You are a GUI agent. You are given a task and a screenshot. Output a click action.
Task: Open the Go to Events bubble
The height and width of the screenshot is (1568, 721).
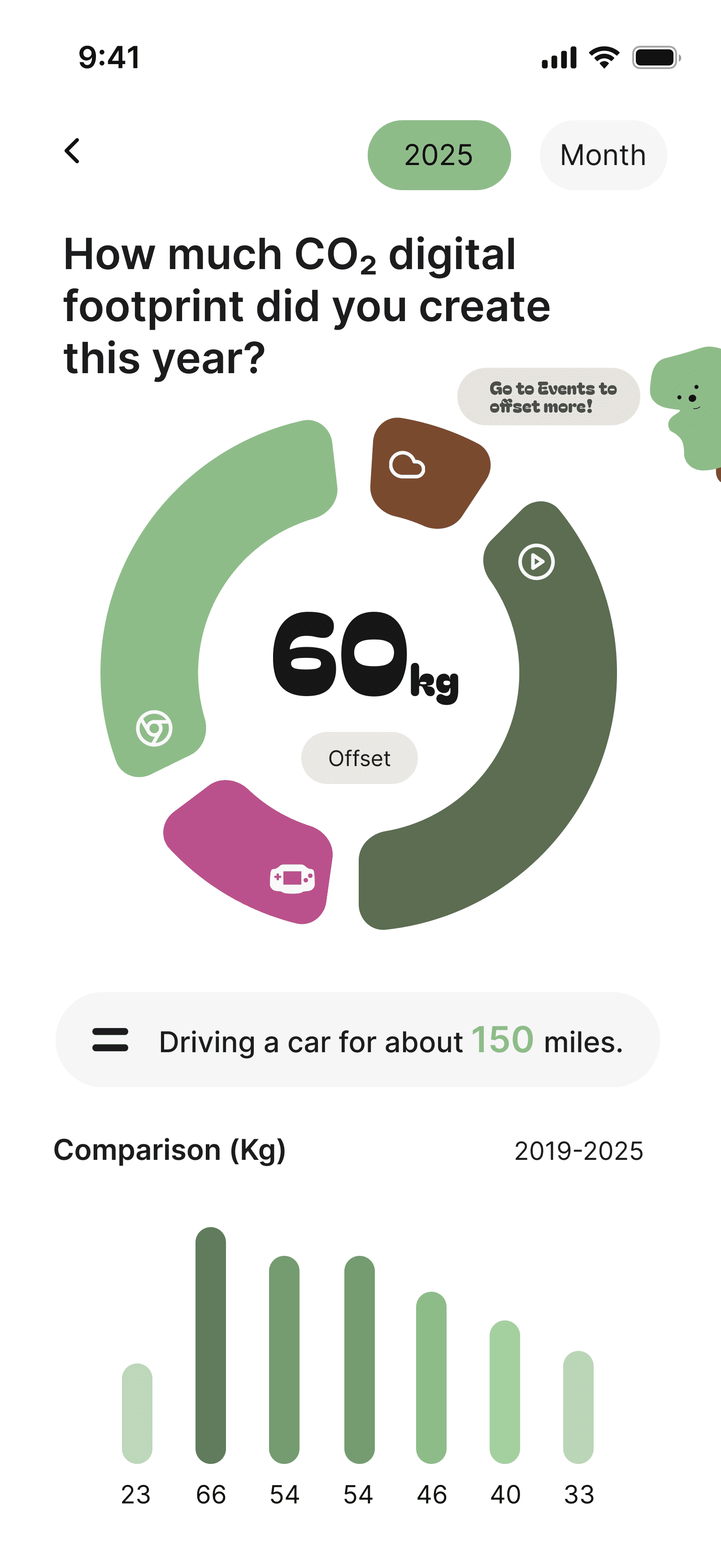tap(548, 397)
